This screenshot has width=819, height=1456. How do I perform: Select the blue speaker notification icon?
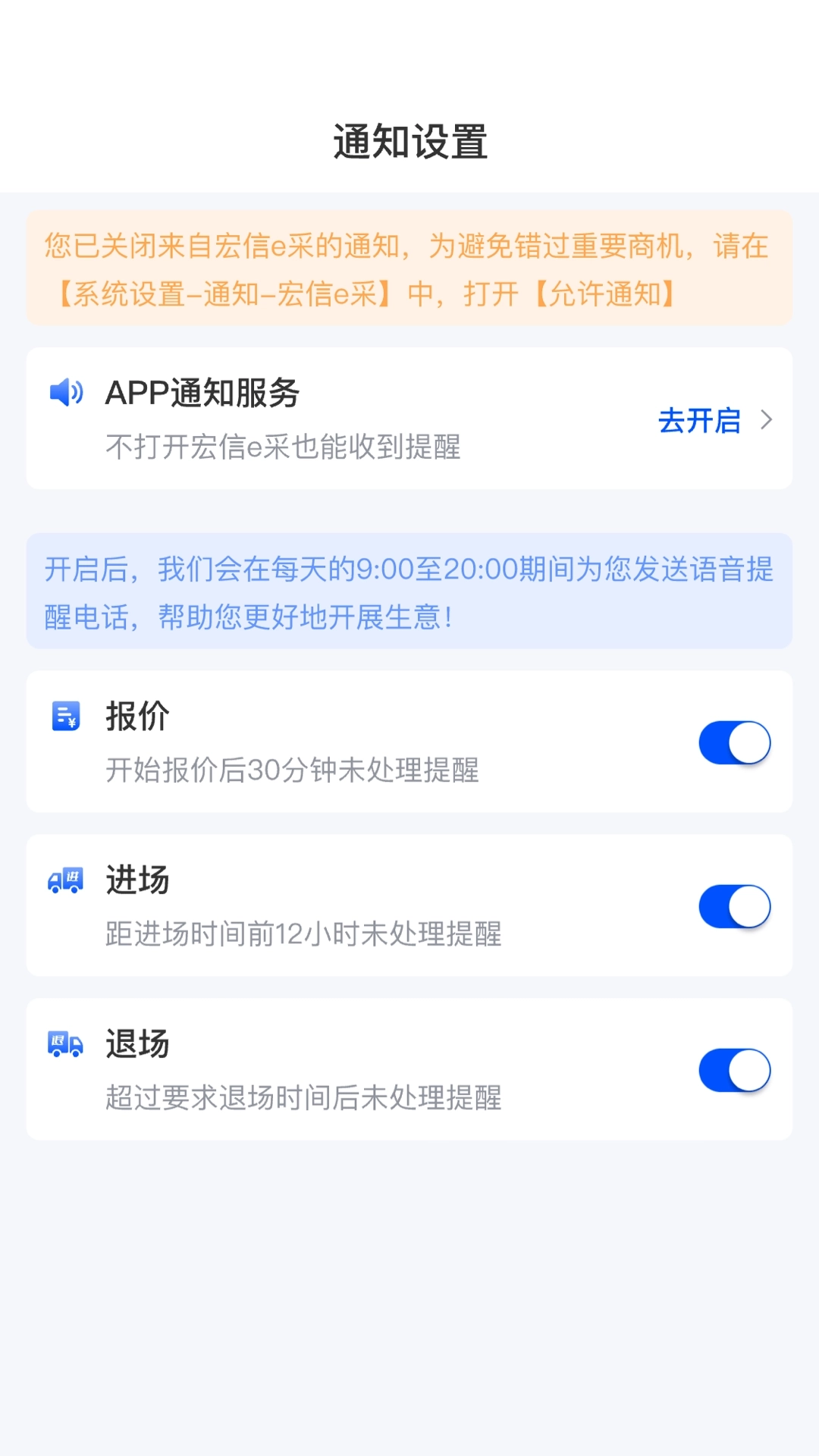[66, 393]
